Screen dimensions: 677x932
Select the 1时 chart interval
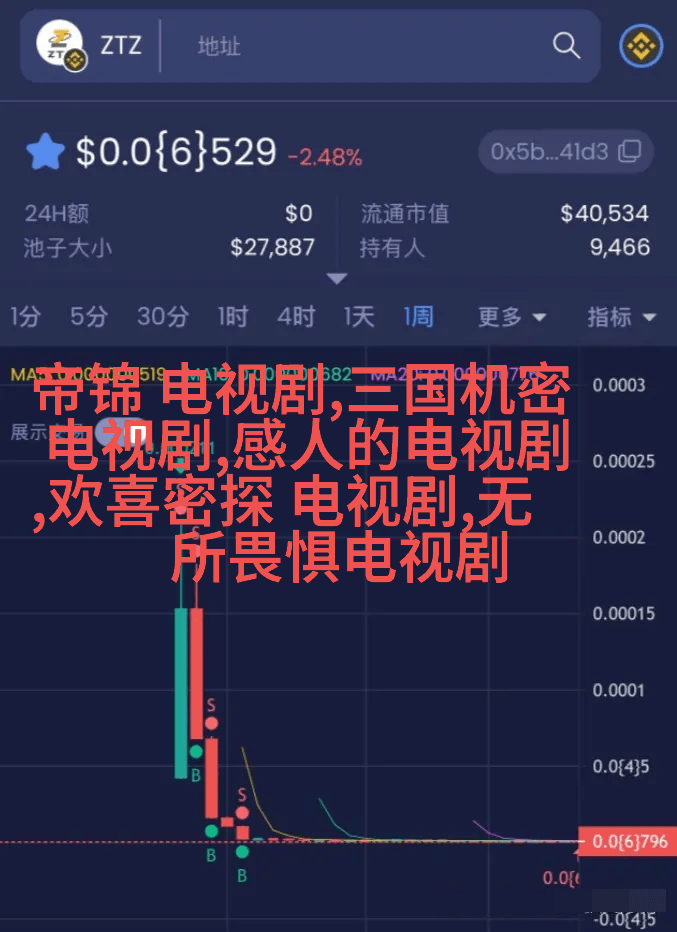(x=232, y=317)
